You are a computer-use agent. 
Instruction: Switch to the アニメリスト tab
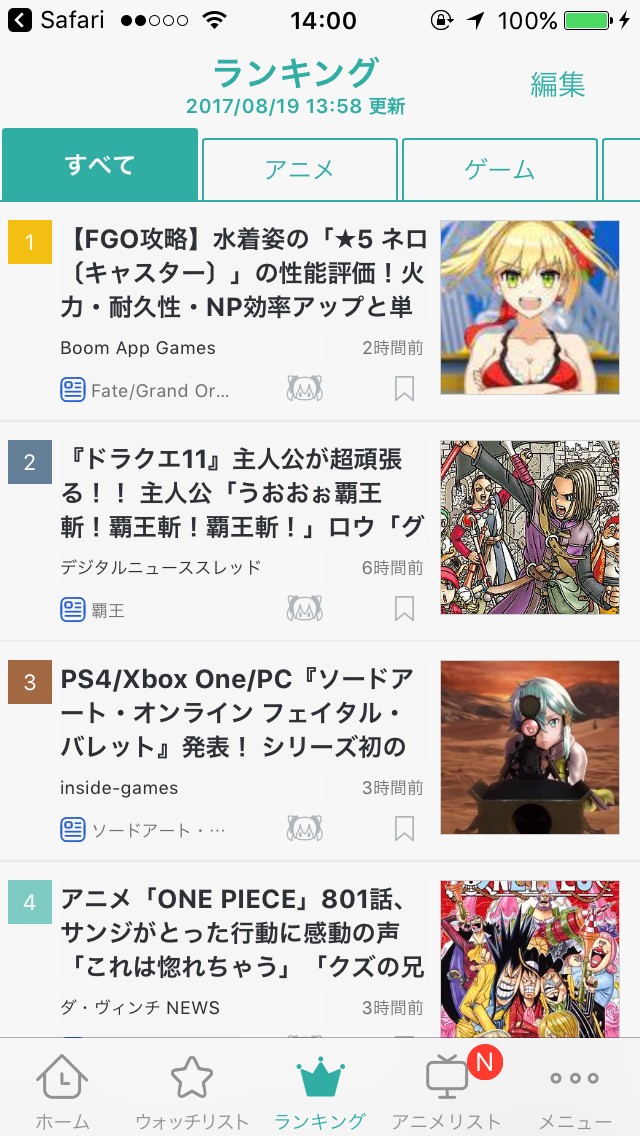(446, 1090)
